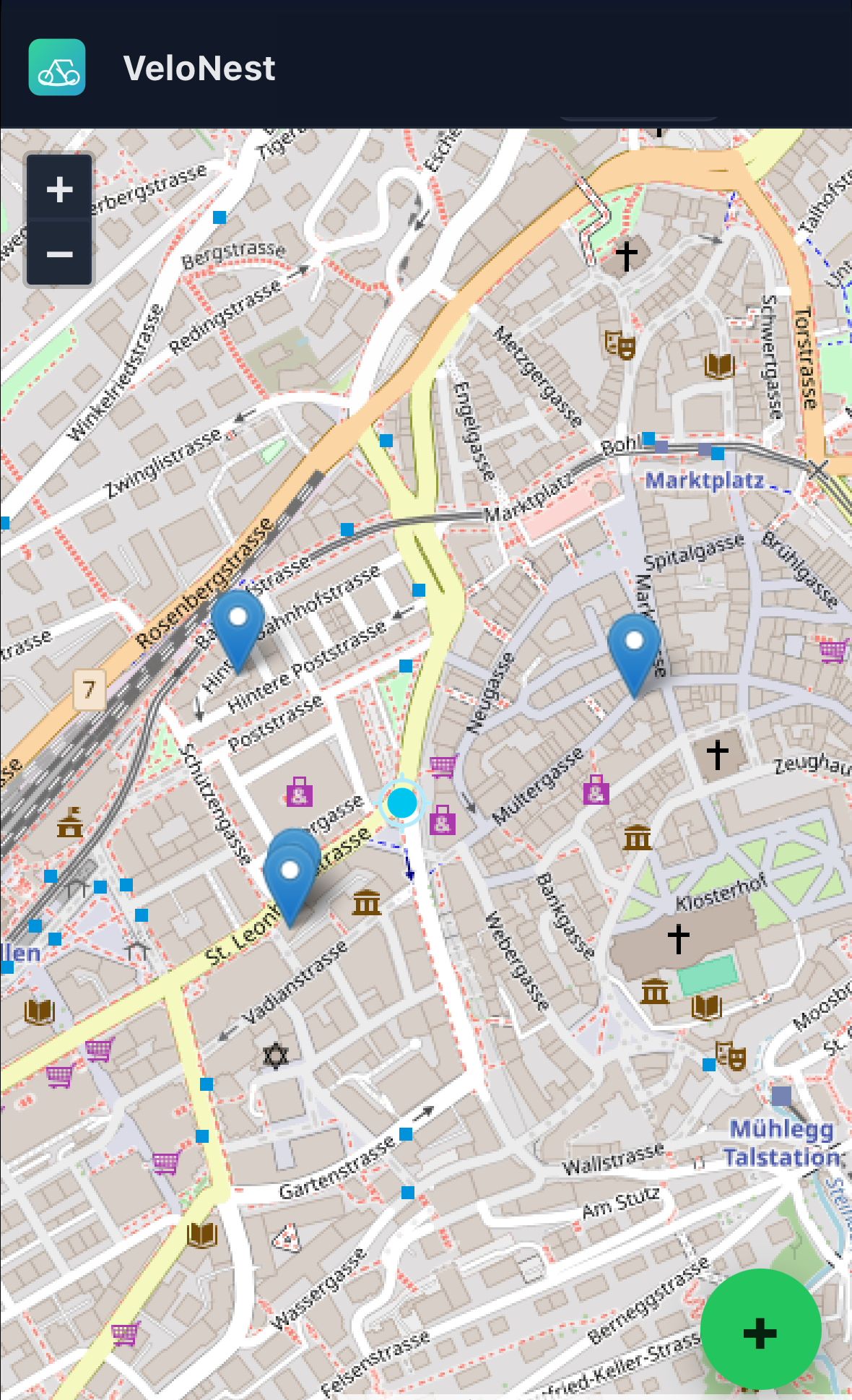Tap the VeloNest bicycle logo
852x1400 pixels.
(57, 67)
